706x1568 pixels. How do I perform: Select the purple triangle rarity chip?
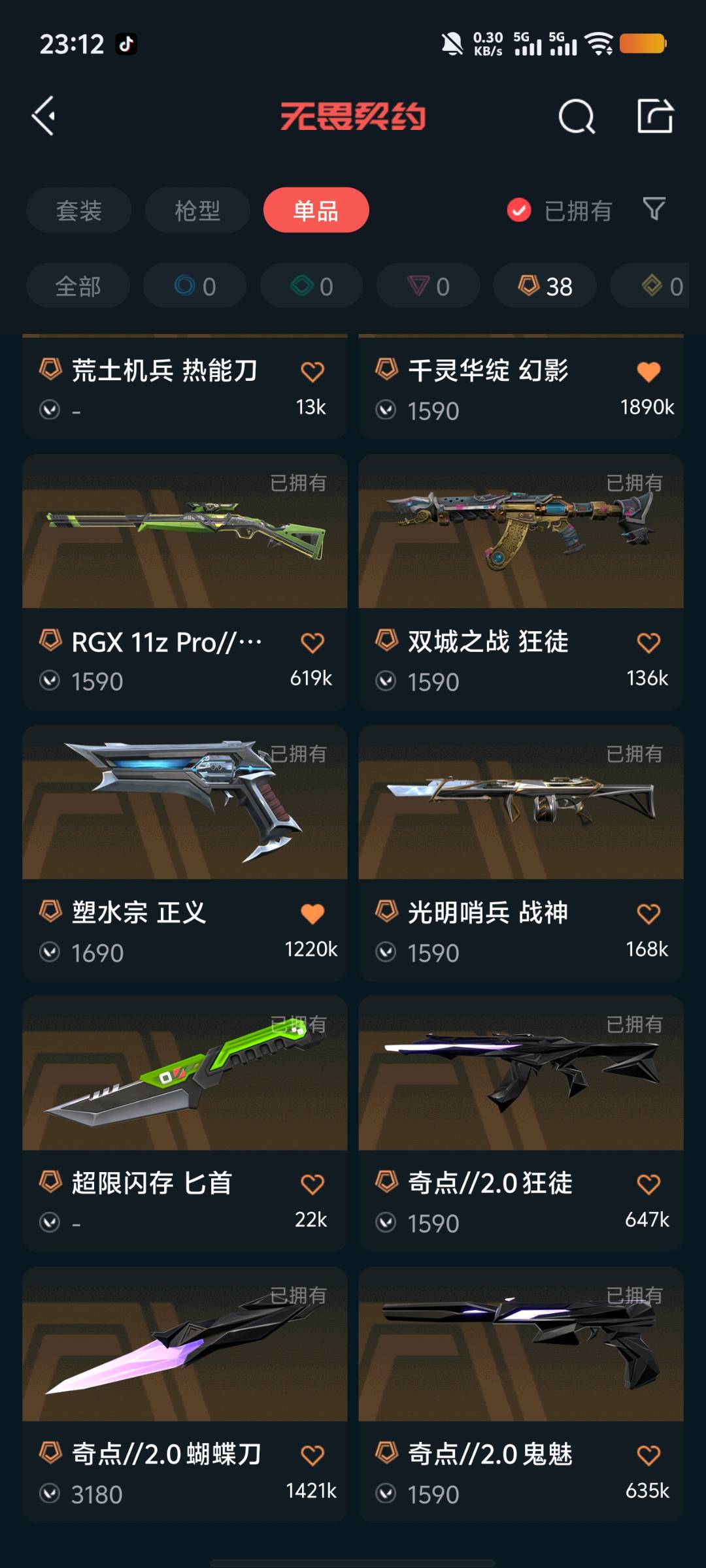pyautogui.click(x=428, y=286)
